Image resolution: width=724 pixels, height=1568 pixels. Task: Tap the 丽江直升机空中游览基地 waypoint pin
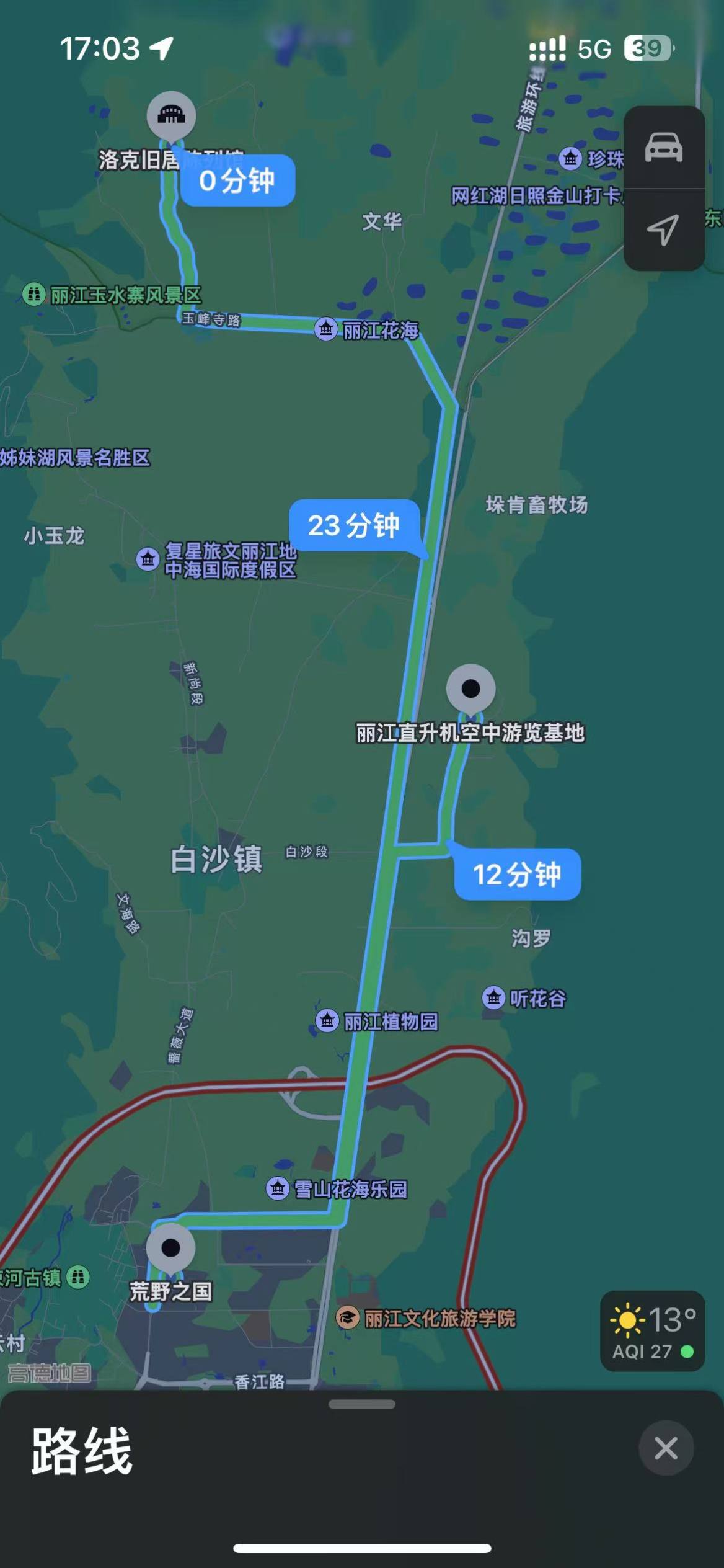(x=471, y=689)
